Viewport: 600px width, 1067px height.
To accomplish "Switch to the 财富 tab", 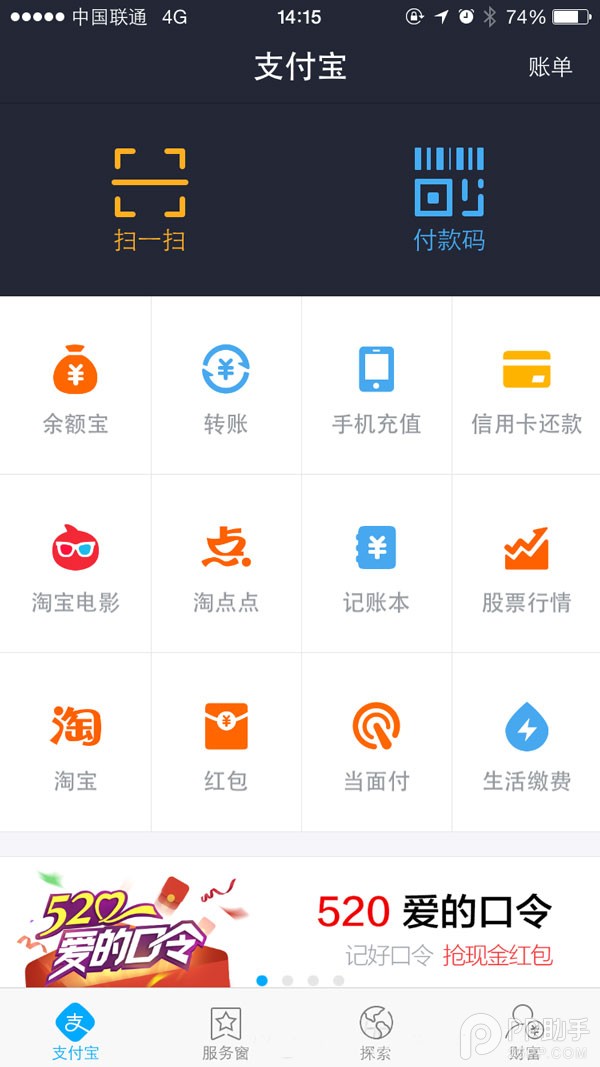I will coord(524,1033).
